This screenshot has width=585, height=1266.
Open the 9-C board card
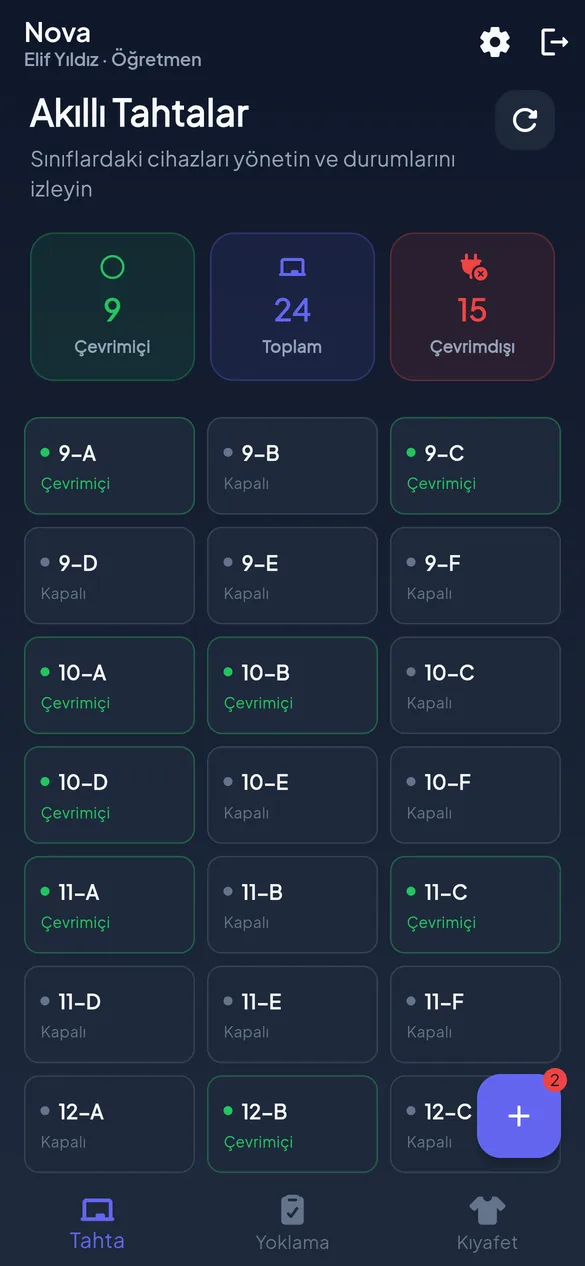coord(475,466)
